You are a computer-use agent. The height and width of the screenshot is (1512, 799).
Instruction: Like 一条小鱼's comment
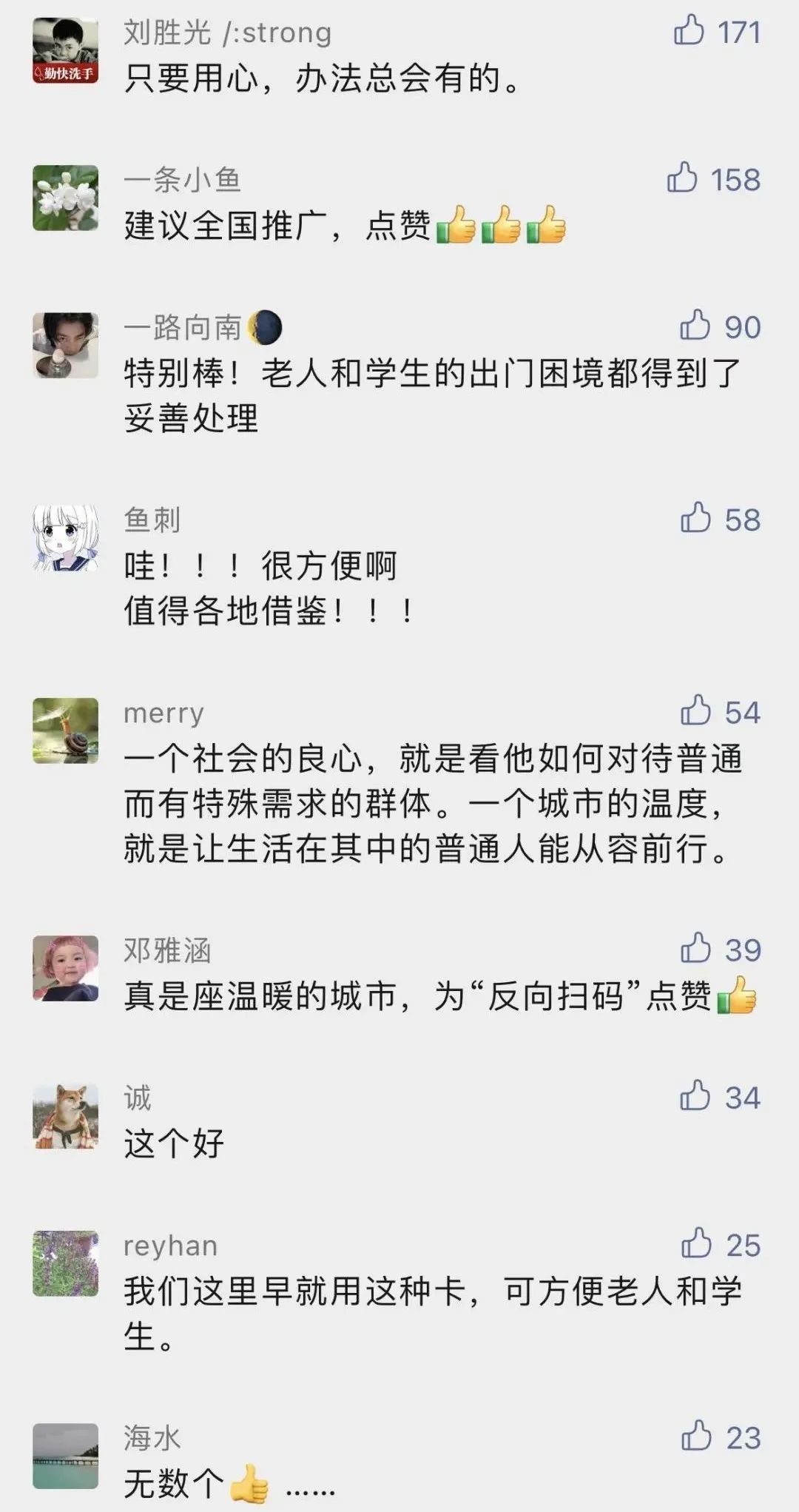[682, 178]
